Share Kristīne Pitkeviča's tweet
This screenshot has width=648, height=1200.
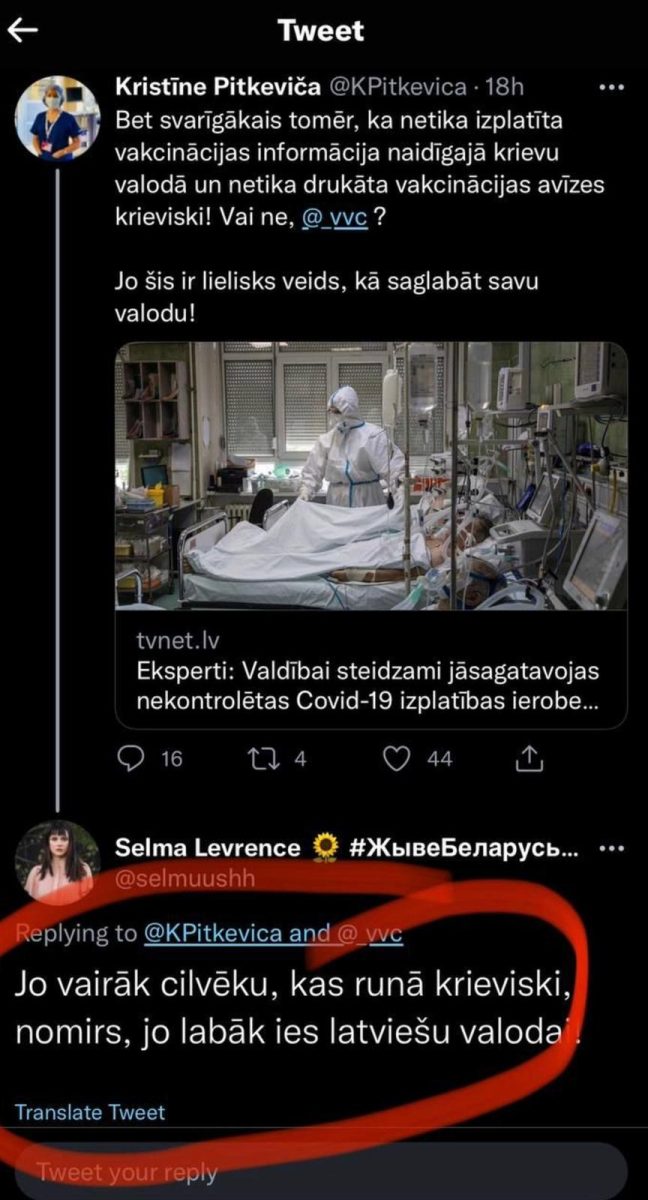point(531,759)
